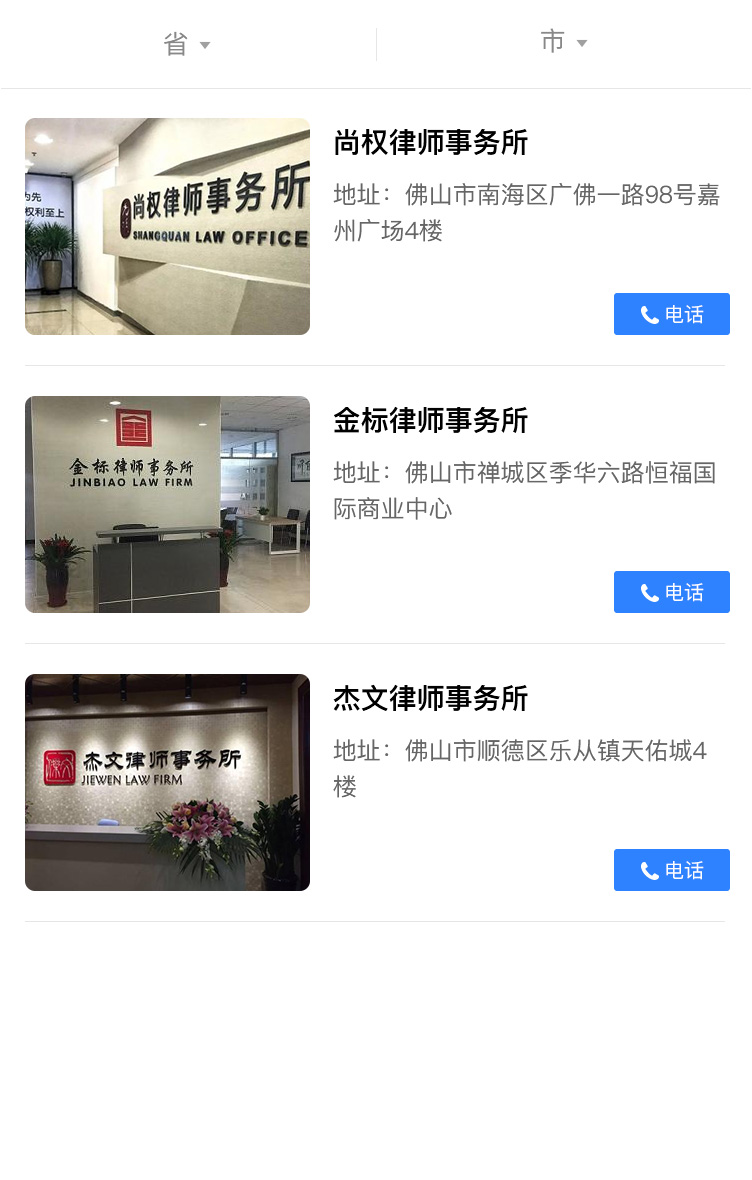This screenshot has width=752, height=1180.
Task: Call 尚权律师事务所 via 电话 button
Action: [671, 314]
